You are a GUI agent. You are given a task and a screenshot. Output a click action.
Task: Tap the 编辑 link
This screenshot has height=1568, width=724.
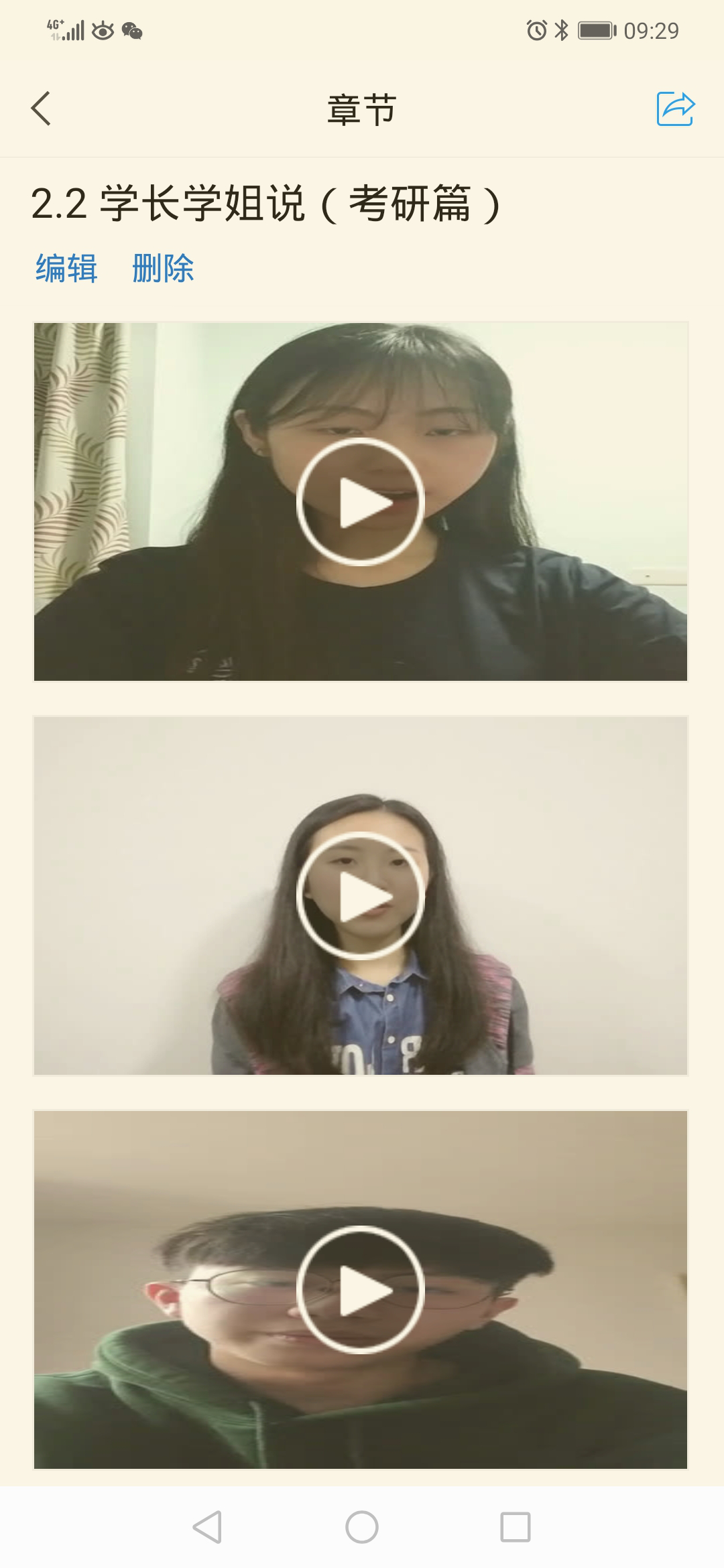[66, 269]
